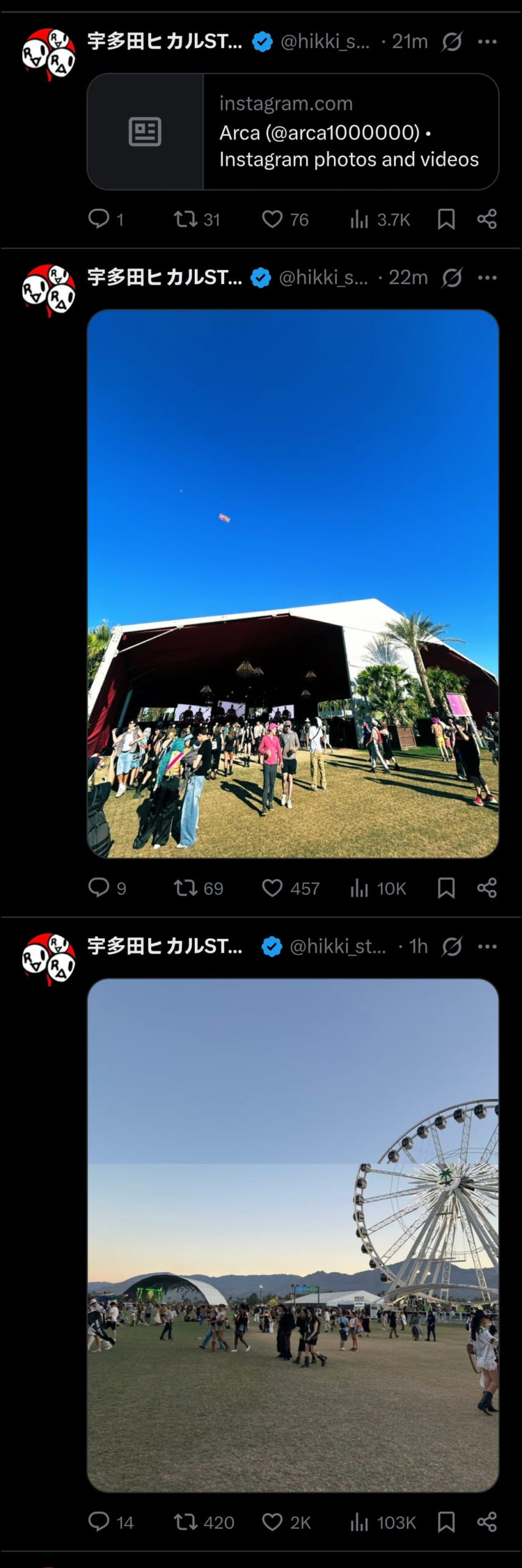Reply to the 21m post
Image resolution: width=522 pixels, height=1568 pixels.
click(x=99, y=219)
